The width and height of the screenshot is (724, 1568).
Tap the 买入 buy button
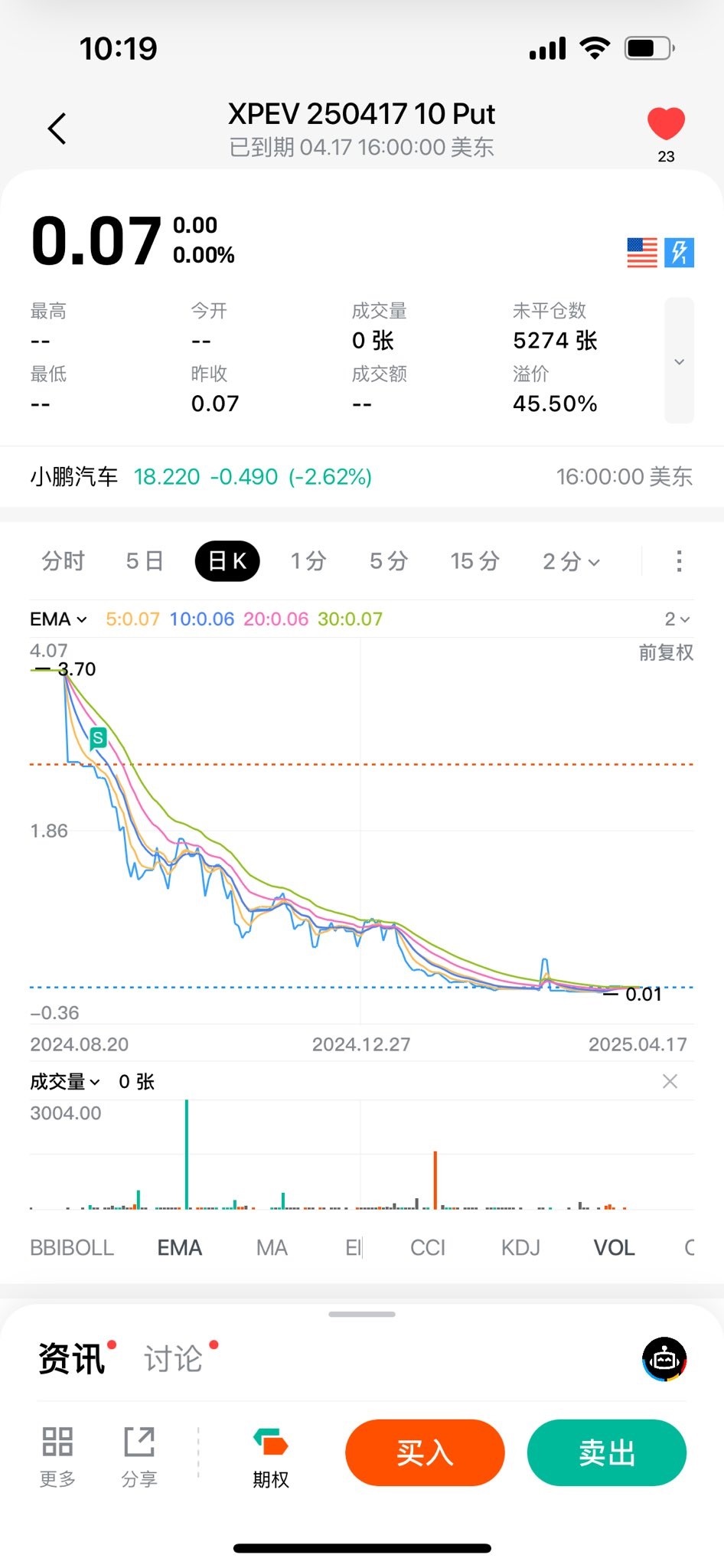pyautogui.click(x=425, y=1452)
